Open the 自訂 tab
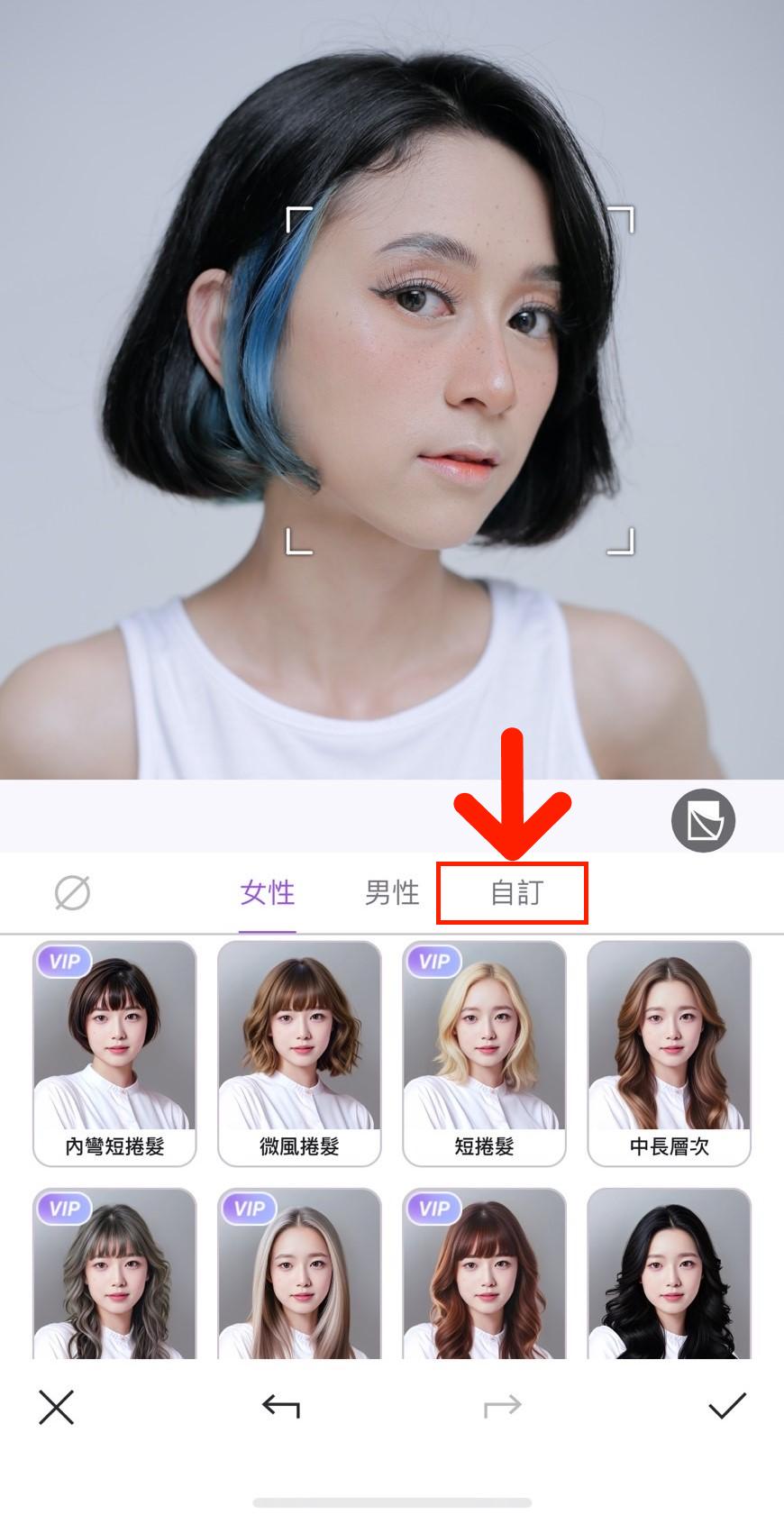Screen dimensions: 784x1524 pyautogui.click(x=515, y=893)
